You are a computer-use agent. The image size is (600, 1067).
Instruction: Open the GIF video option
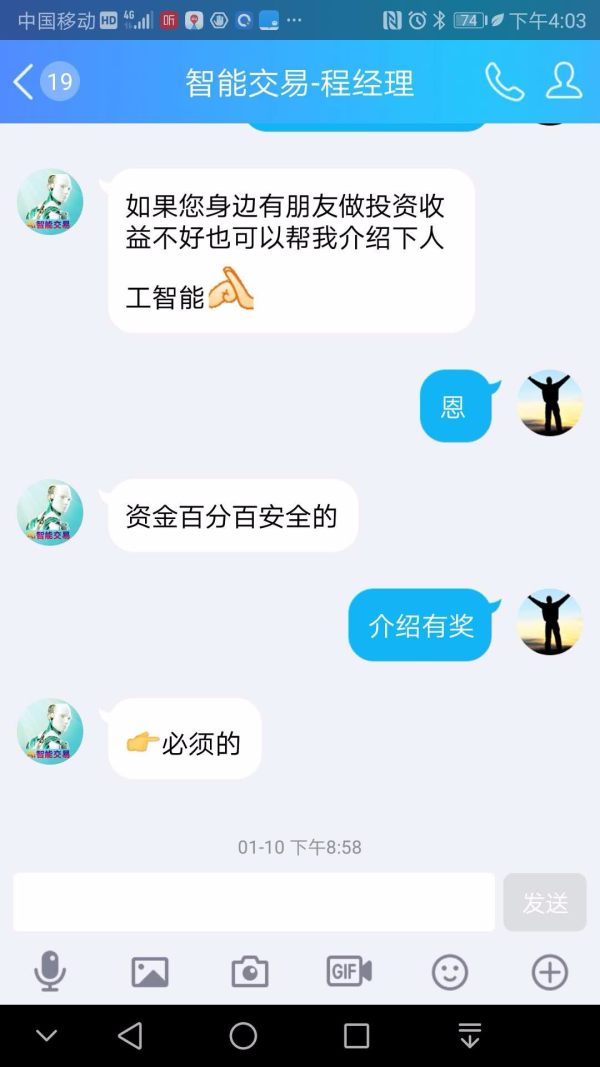coord(349,971)
